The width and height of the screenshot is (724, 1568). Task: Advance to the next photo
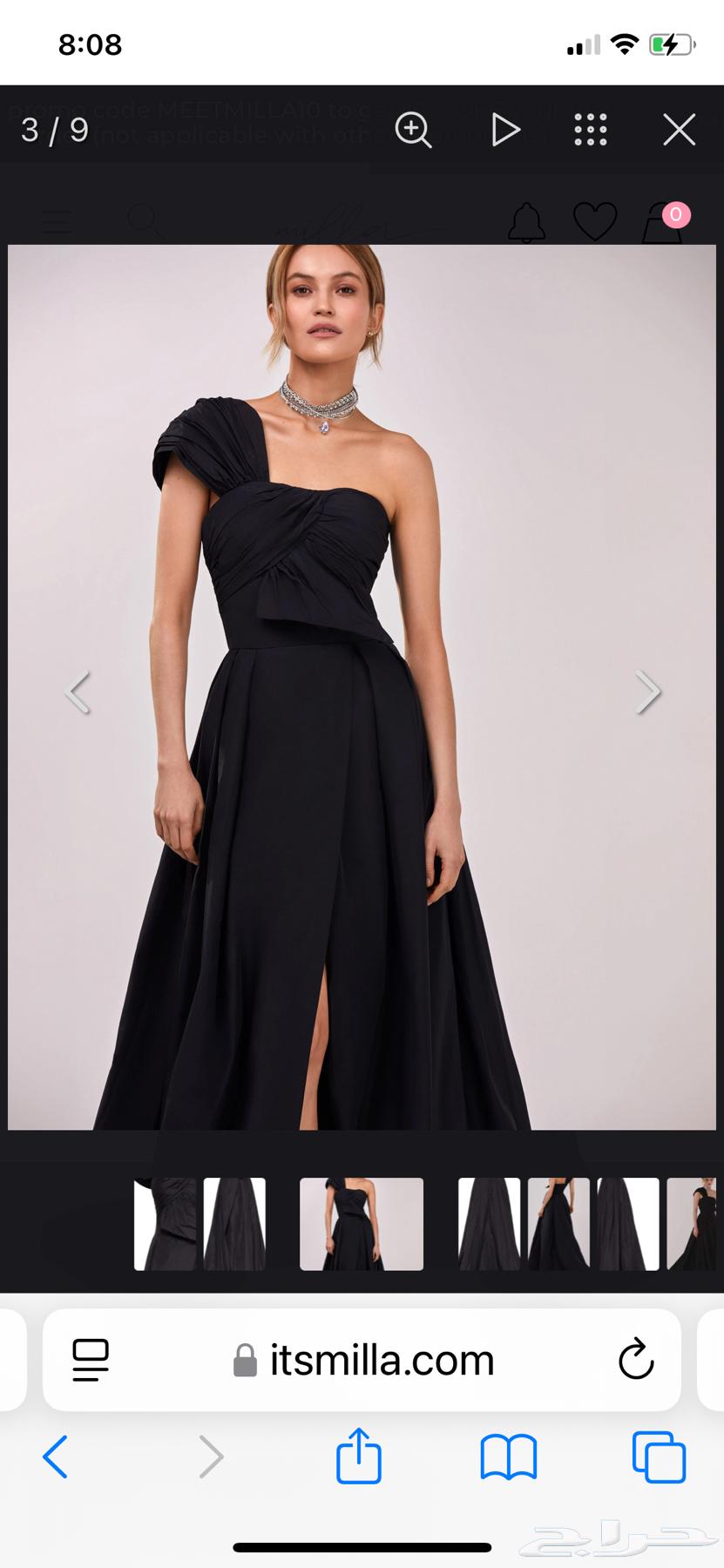[x=647, y=693]
